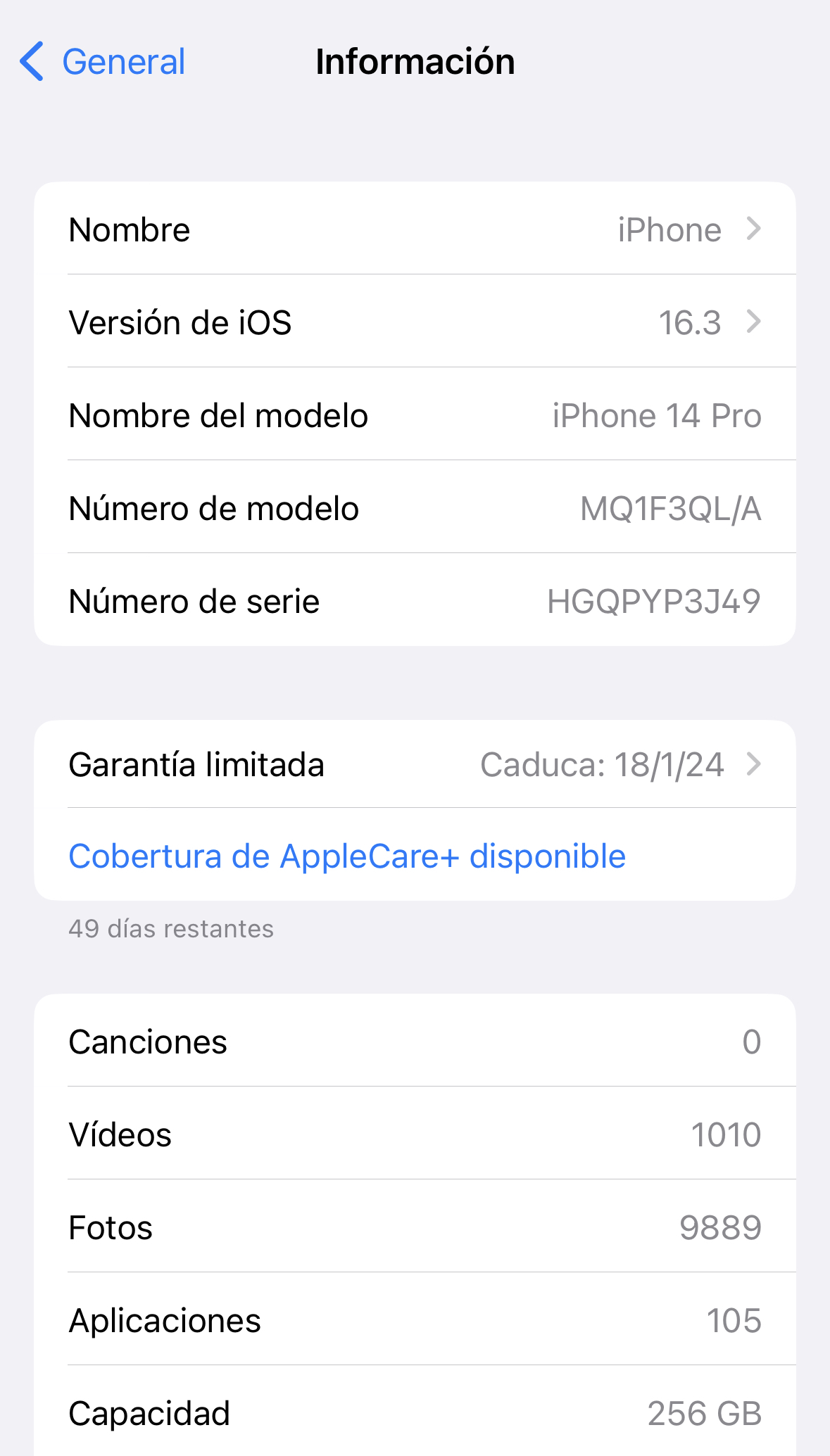830x1456 pixels.
Task: Tap the Número de modelo row
Action: click(x=415, y=507)
